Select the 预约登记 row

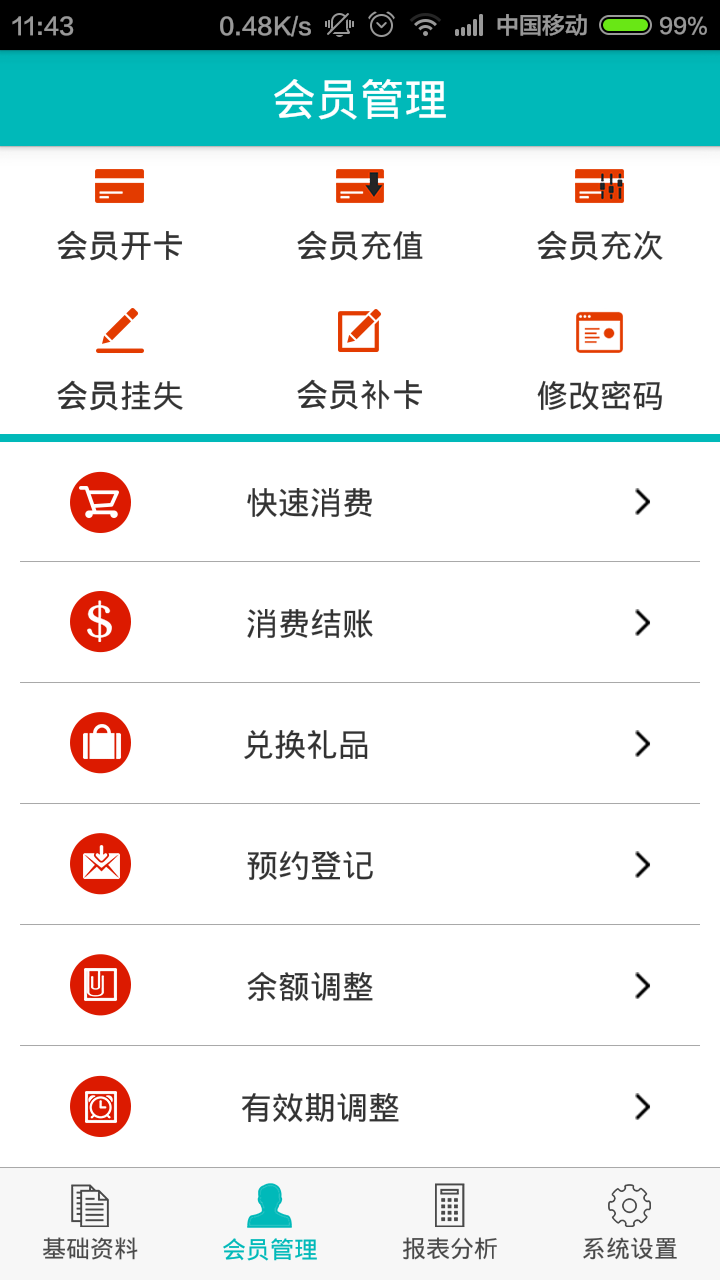[x=360, y=865]
